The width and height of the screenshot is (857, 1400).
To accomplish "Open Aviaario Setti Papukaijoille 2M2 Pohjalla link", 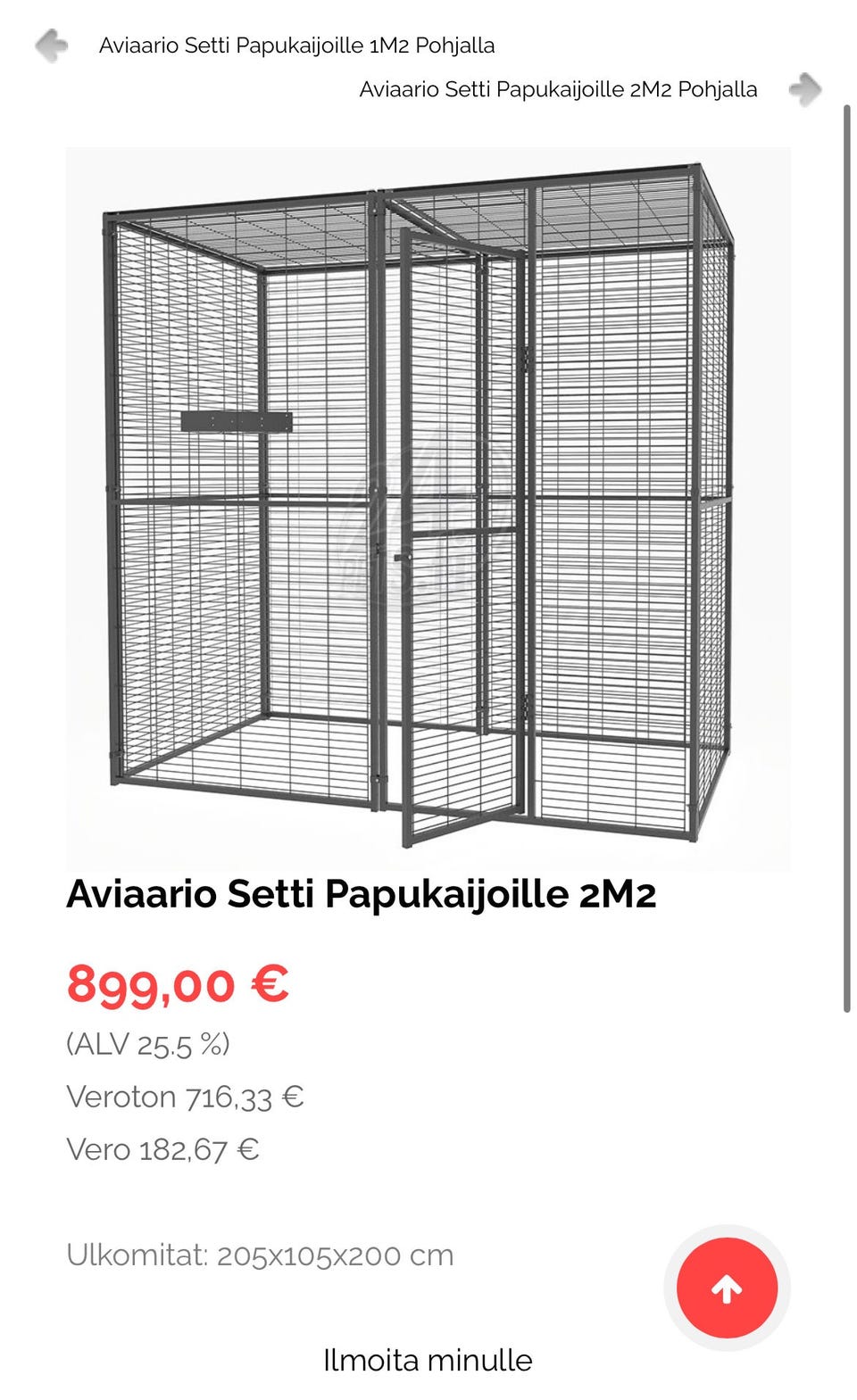I will [558, 89].
